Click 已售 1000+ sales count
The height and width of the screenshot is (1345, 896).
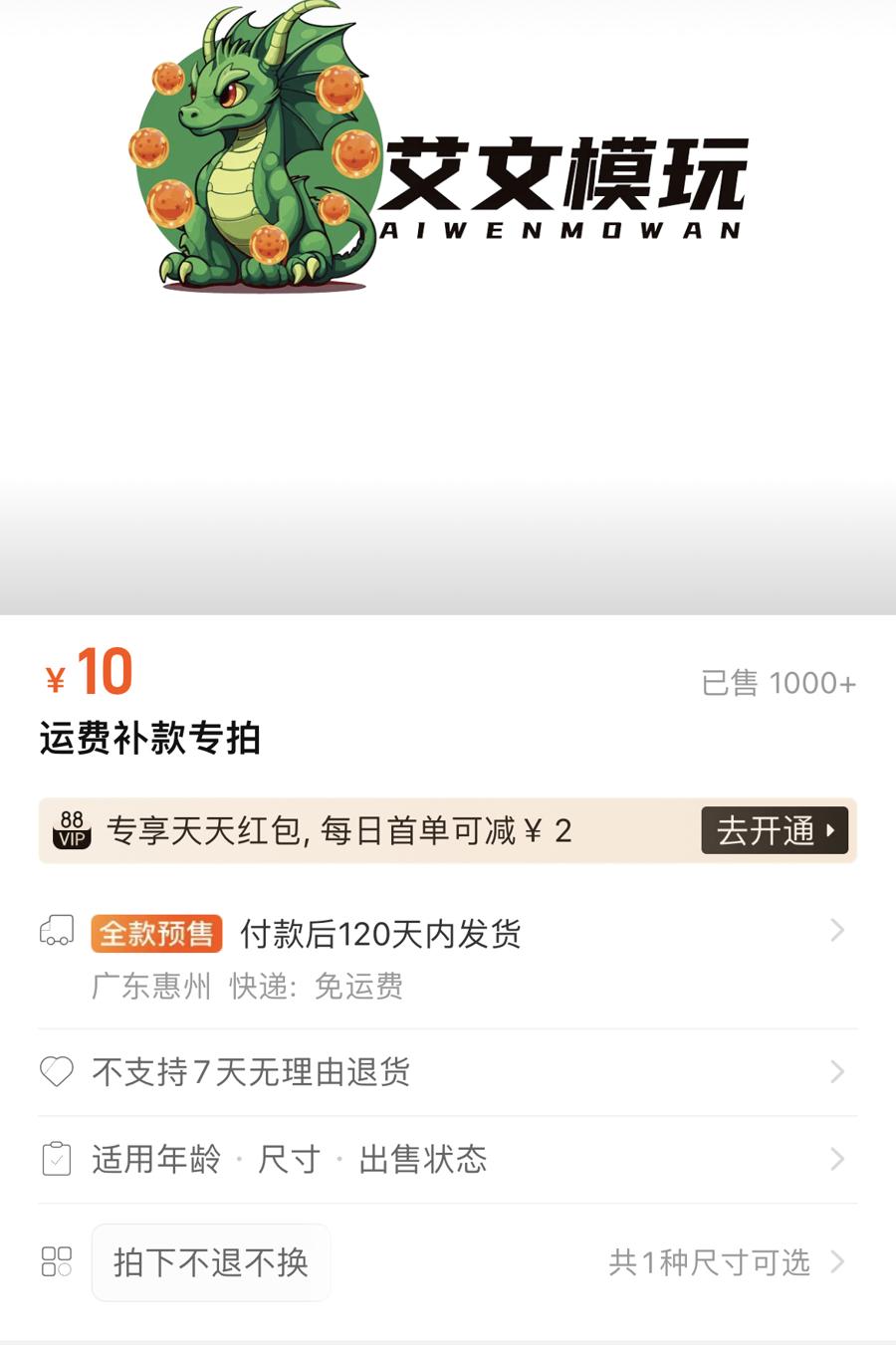coord(776,682)
